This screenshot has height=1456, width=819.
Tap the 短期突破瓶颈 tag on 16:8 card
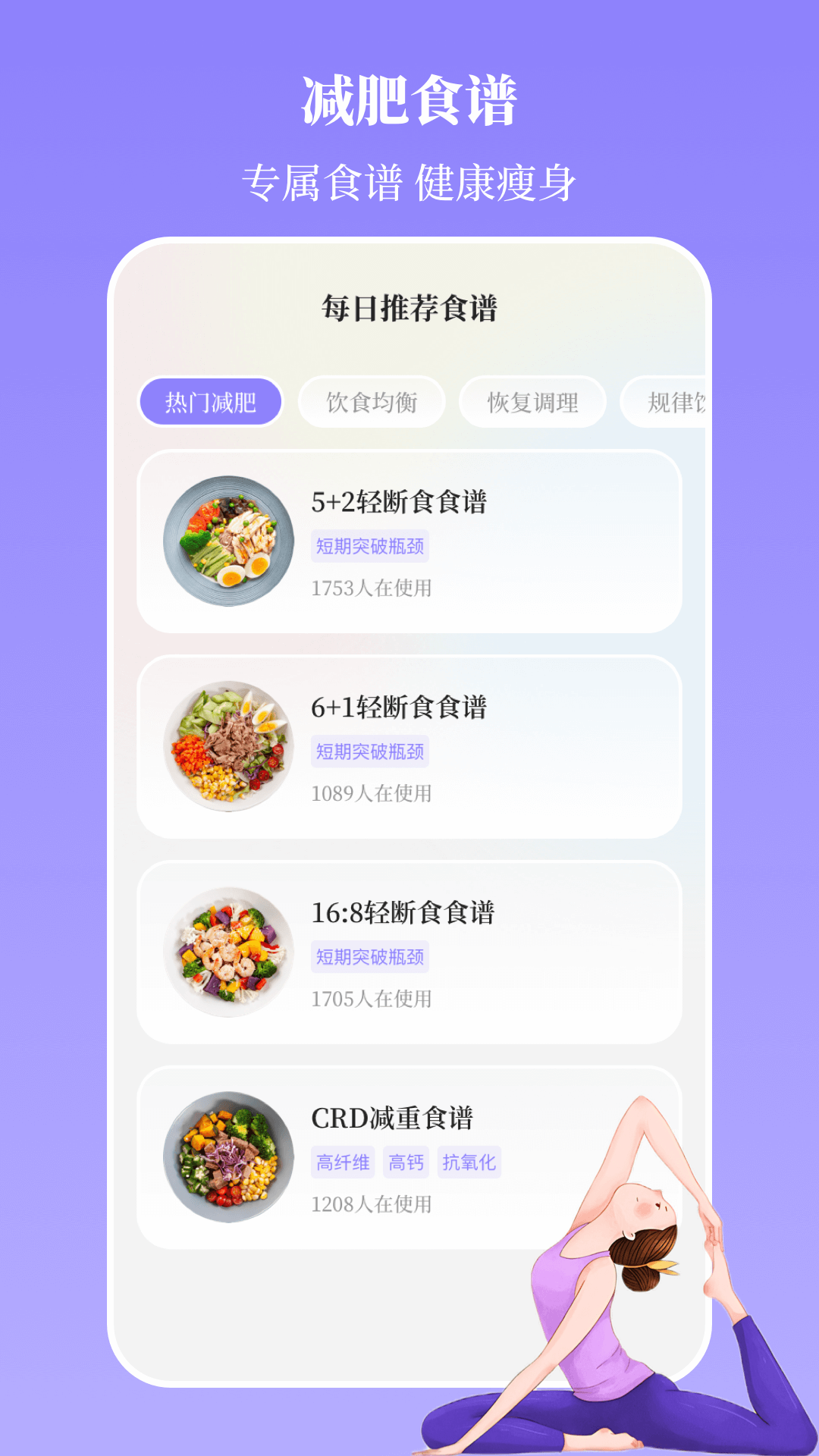tap(370, 958)
